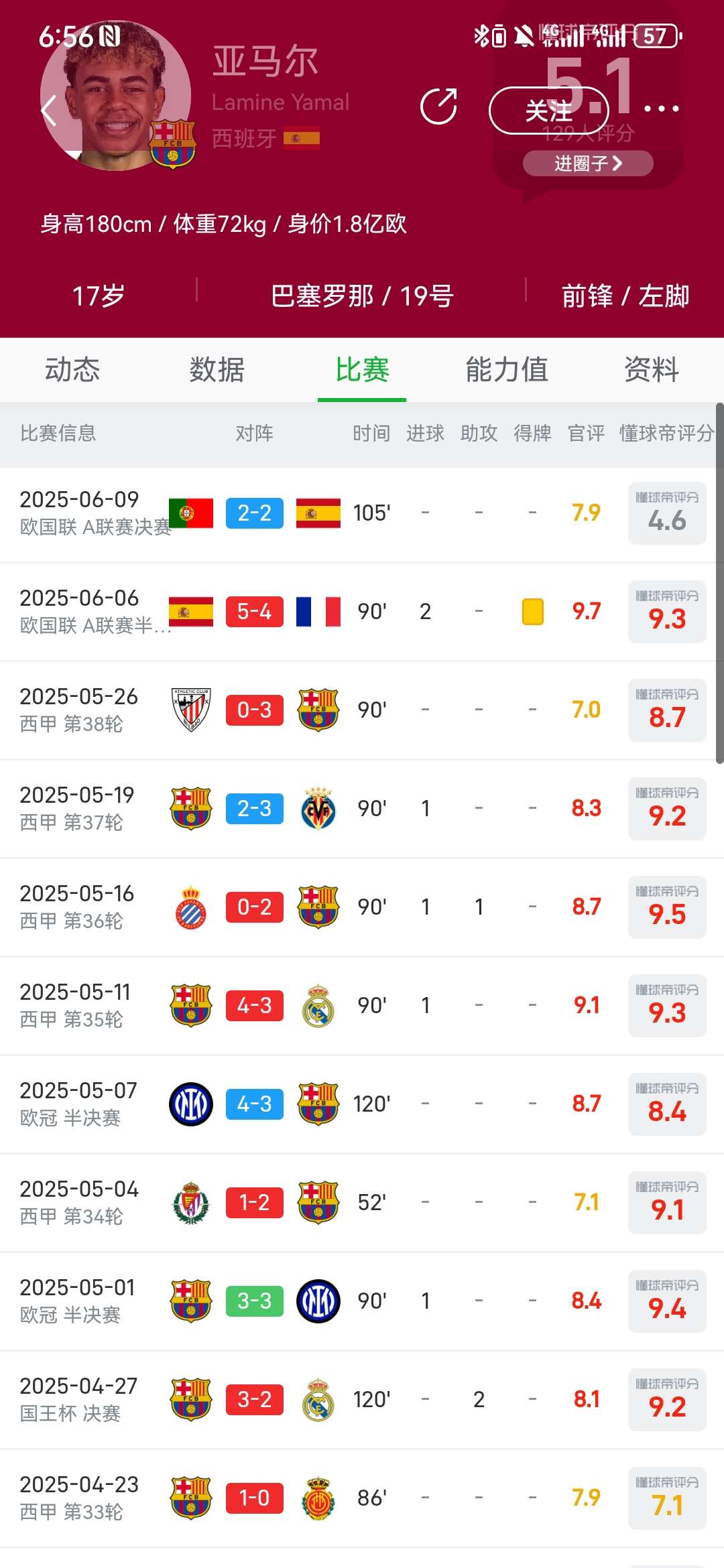View the 2025-04-23 La Liga round 33 match
The image size is (724, 1568).
362,1498
